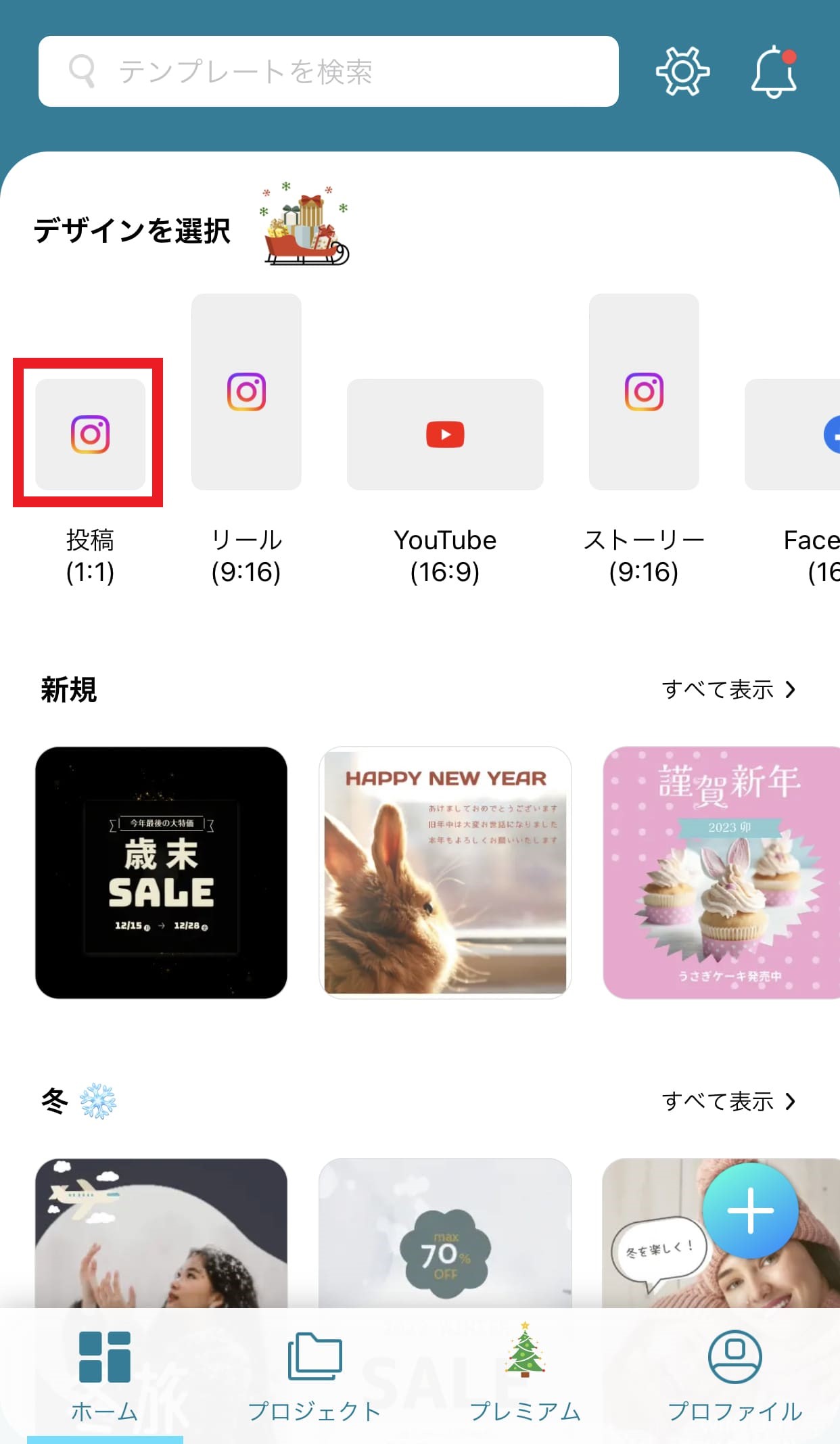The width and height of the screenshot is (840, 1444).
Task: Open the HAPPY NEW YEAR rabbit template
Action: [x=445, y=872]
